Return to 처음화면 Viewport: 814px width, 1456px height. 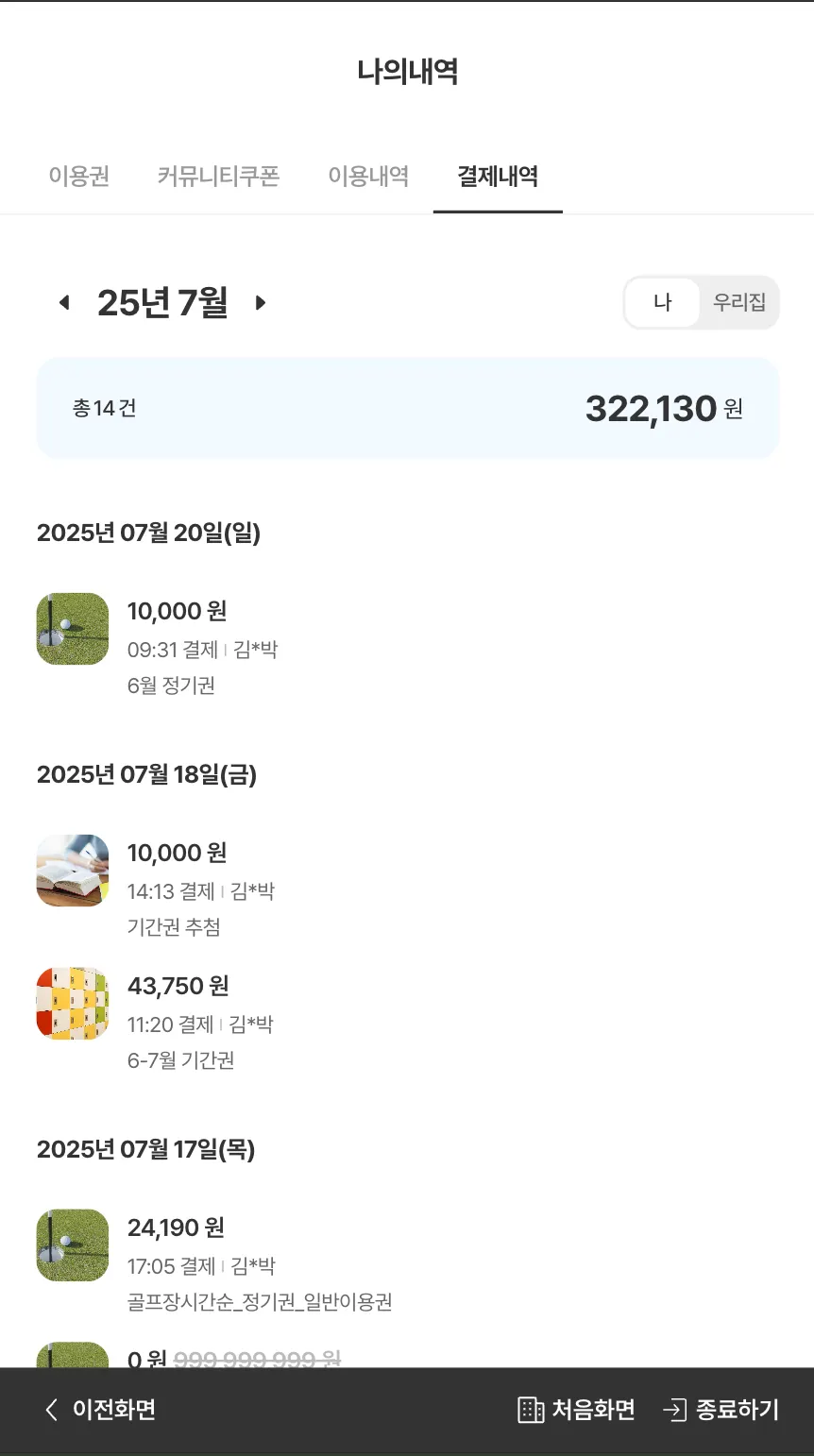(577, 1410)
